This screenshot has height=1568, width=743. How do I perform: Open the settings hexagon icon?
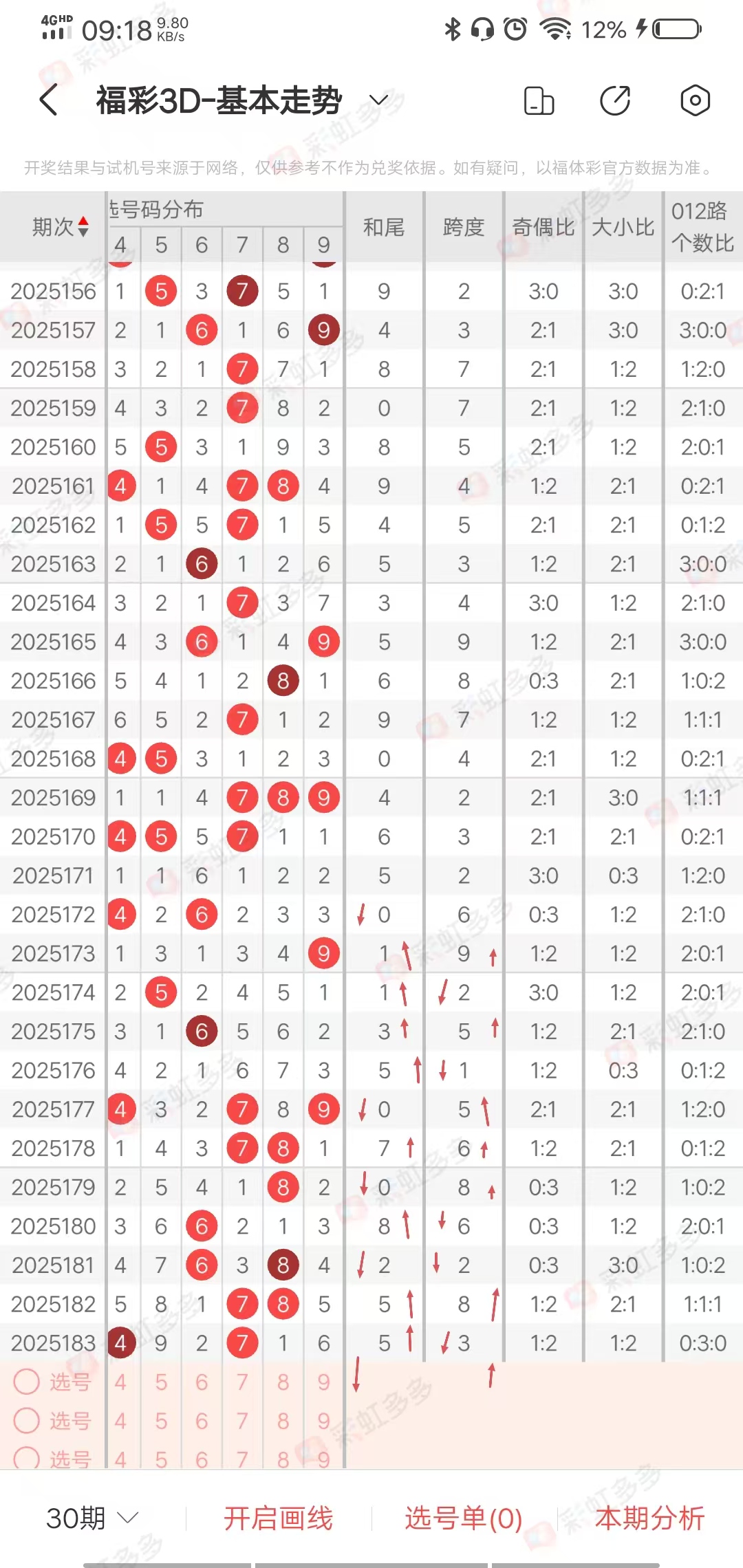pyautogui.click(x=695, y=100)
